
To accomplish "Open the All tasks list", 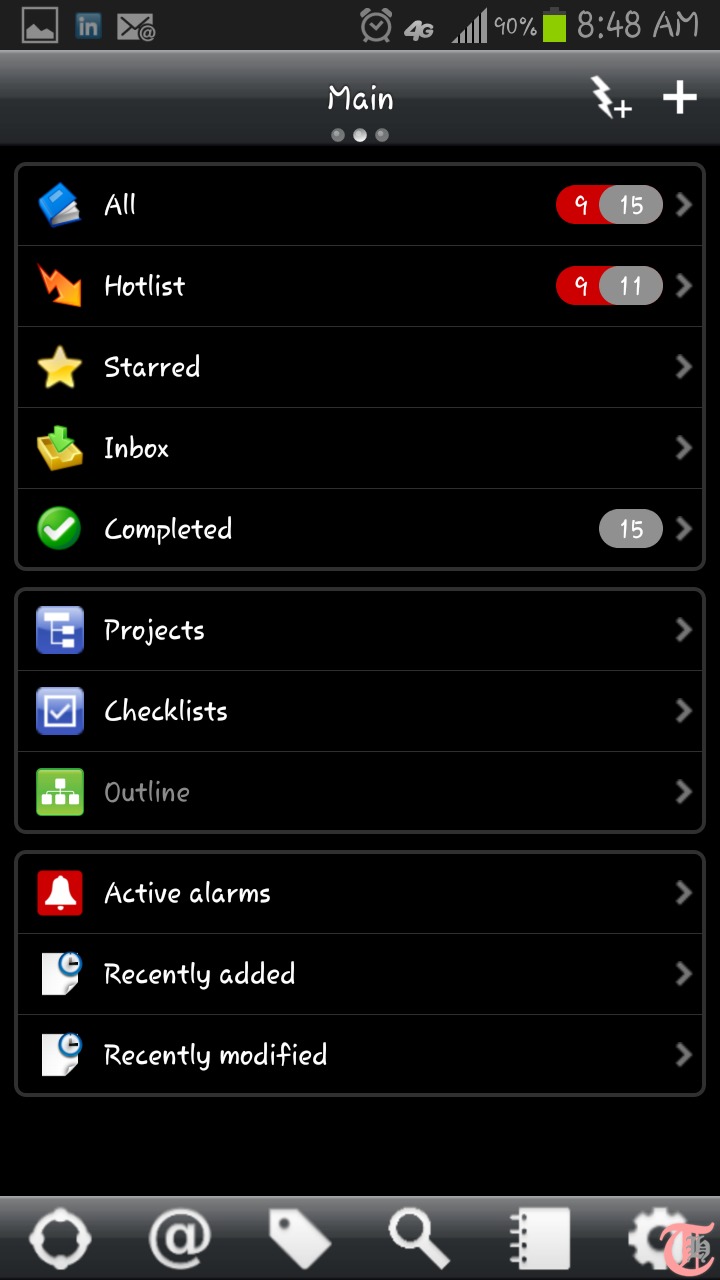I will pyautogui.click(x=360, y=206).
